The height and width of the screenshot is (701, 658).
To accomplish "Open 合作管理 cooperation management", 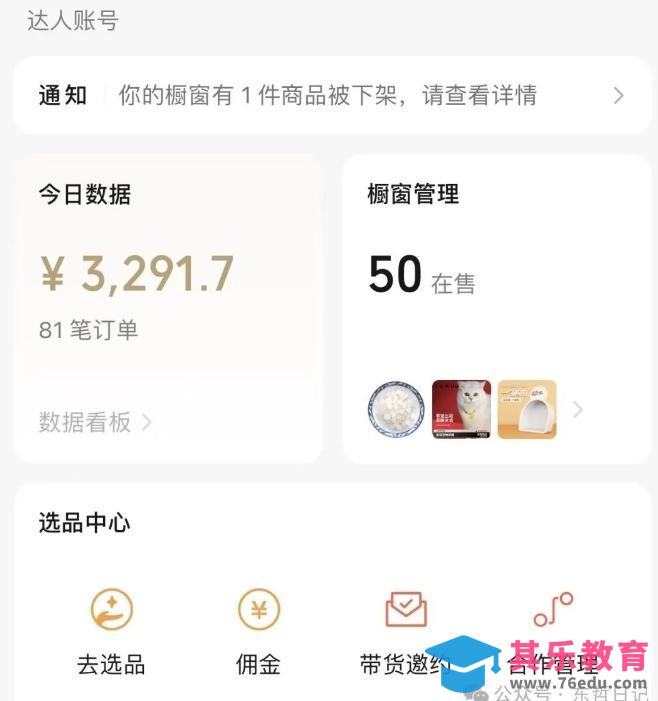I will tap(552, 630).
